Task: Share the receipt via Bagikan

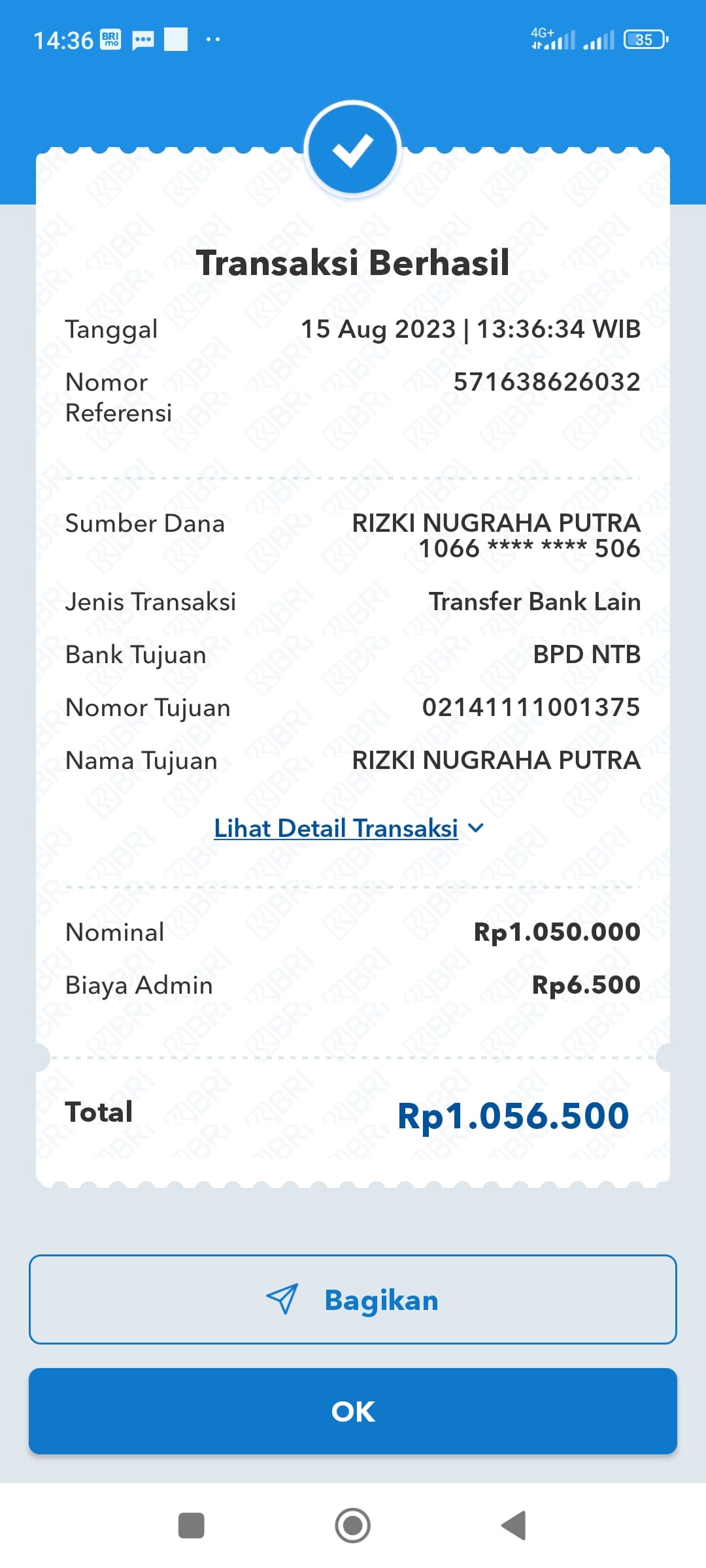Action: [353, 1299]
